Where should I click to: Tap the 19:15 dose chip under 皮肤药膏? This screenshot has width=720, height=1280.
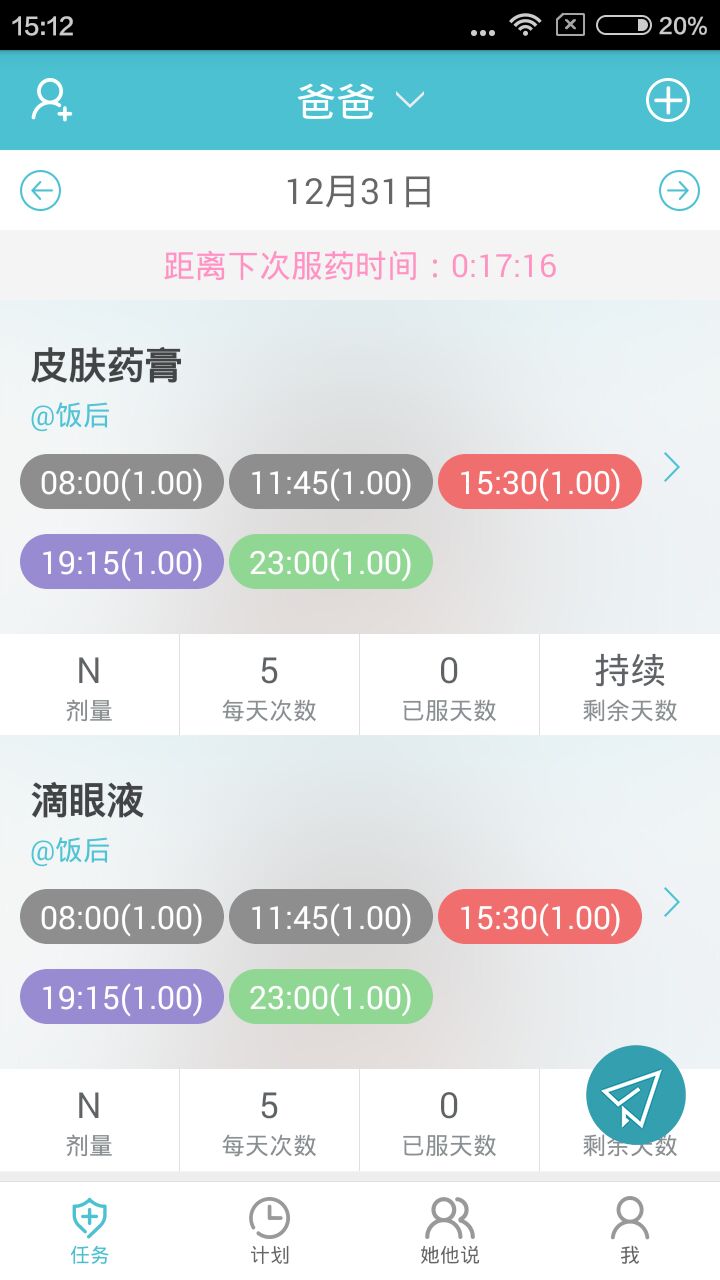(x=122, y=562)
